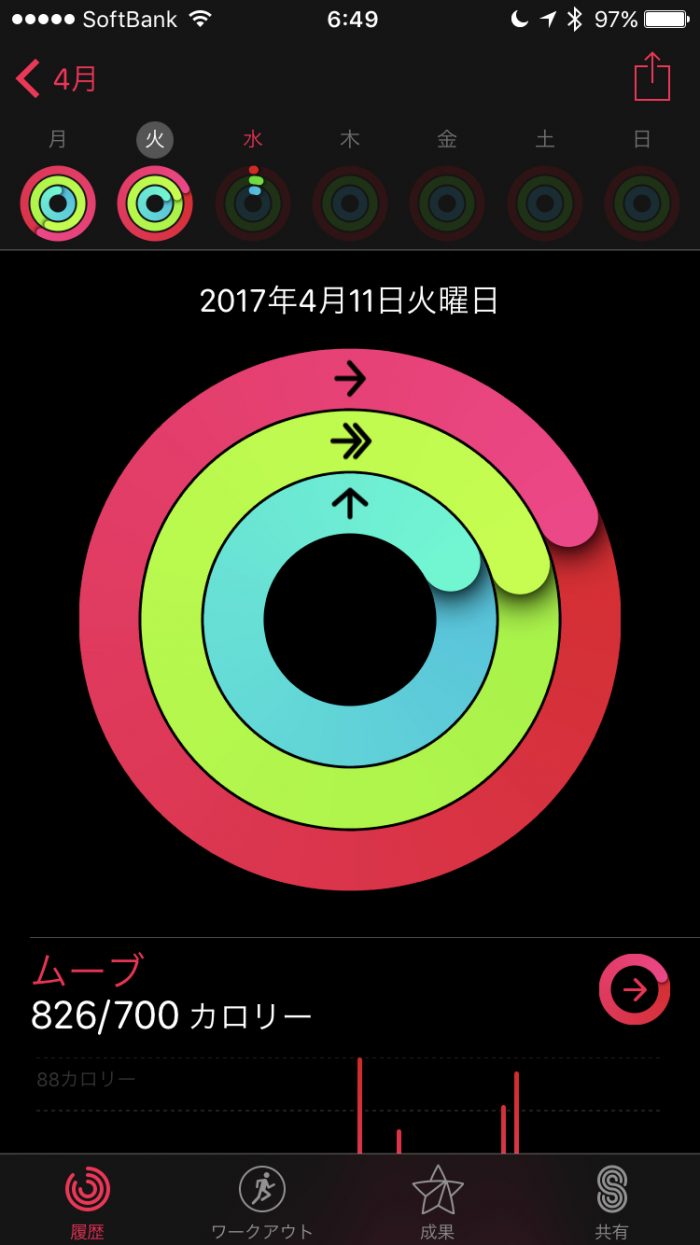Share the activity summary
Image resolution: width=700 pixels, height=1245 pixels.
(x=651, y=77)
